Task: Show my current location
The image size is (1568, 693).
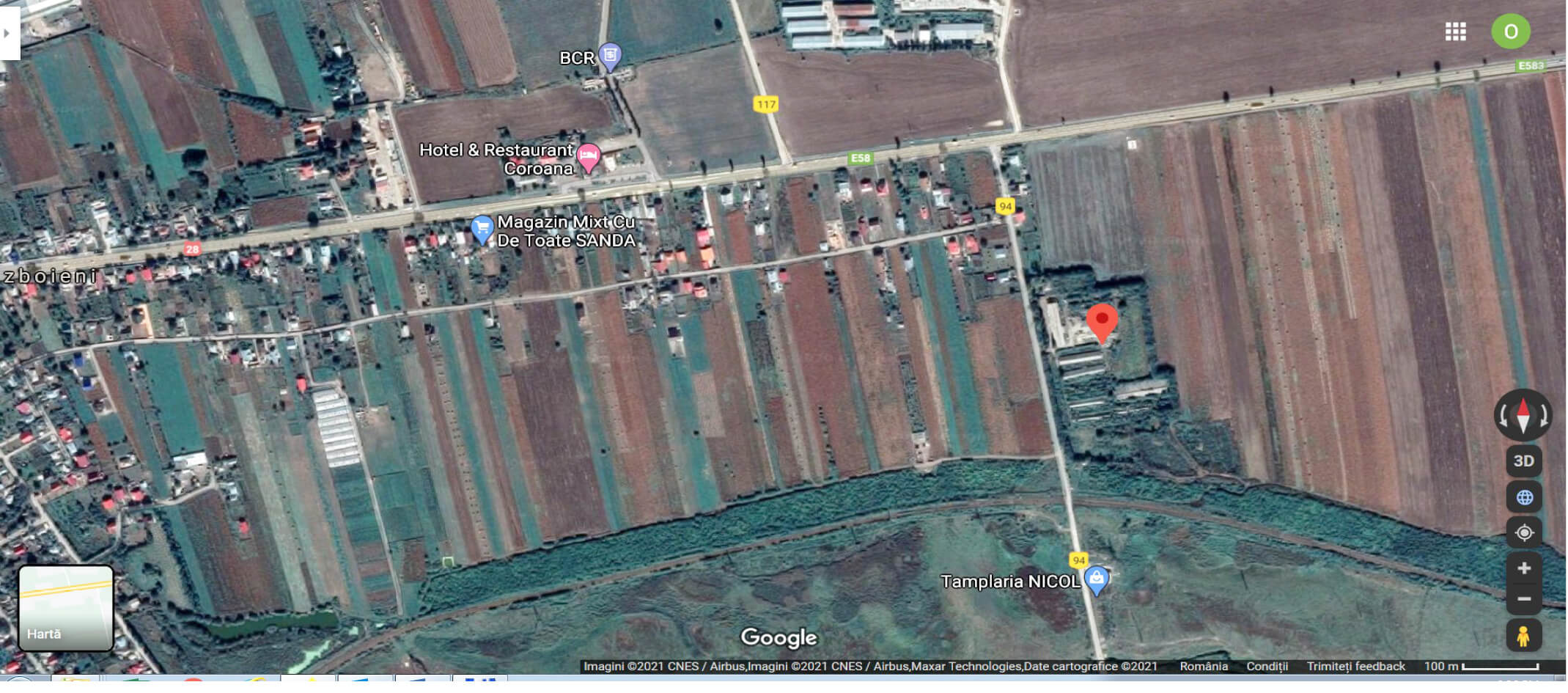Action: pyautogui.click(x=1523, y=532)
